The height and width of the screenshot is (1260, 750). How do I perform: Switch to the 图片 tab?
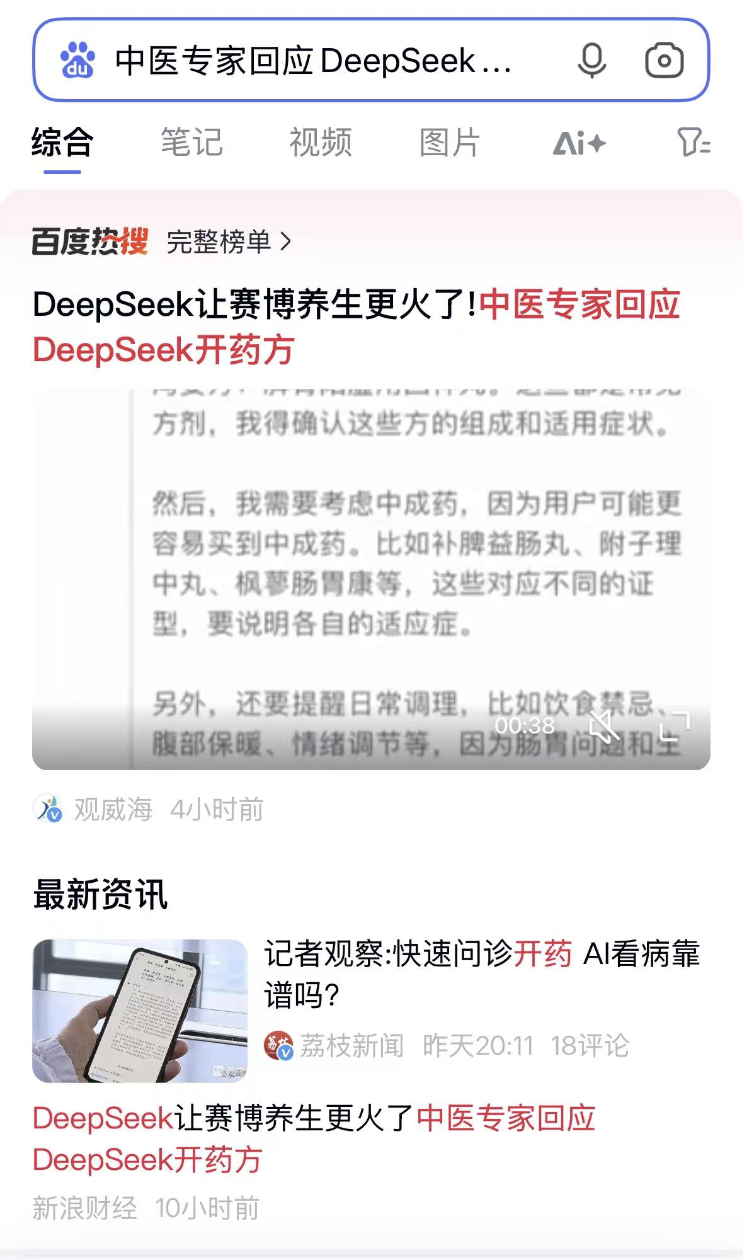coord(449,142)
